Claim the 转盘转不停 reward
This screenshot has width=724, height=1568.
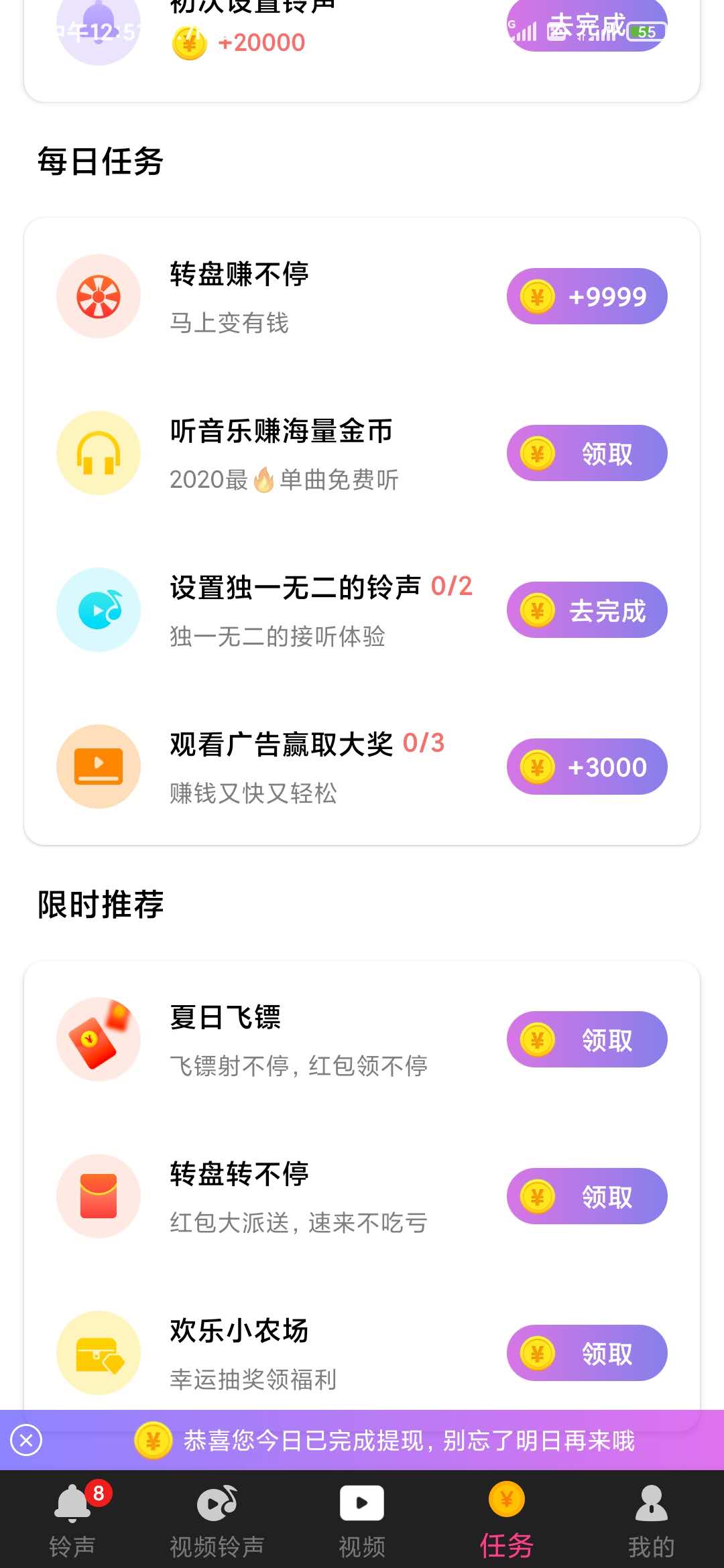pyautogui.click(x=587, y=1196)
